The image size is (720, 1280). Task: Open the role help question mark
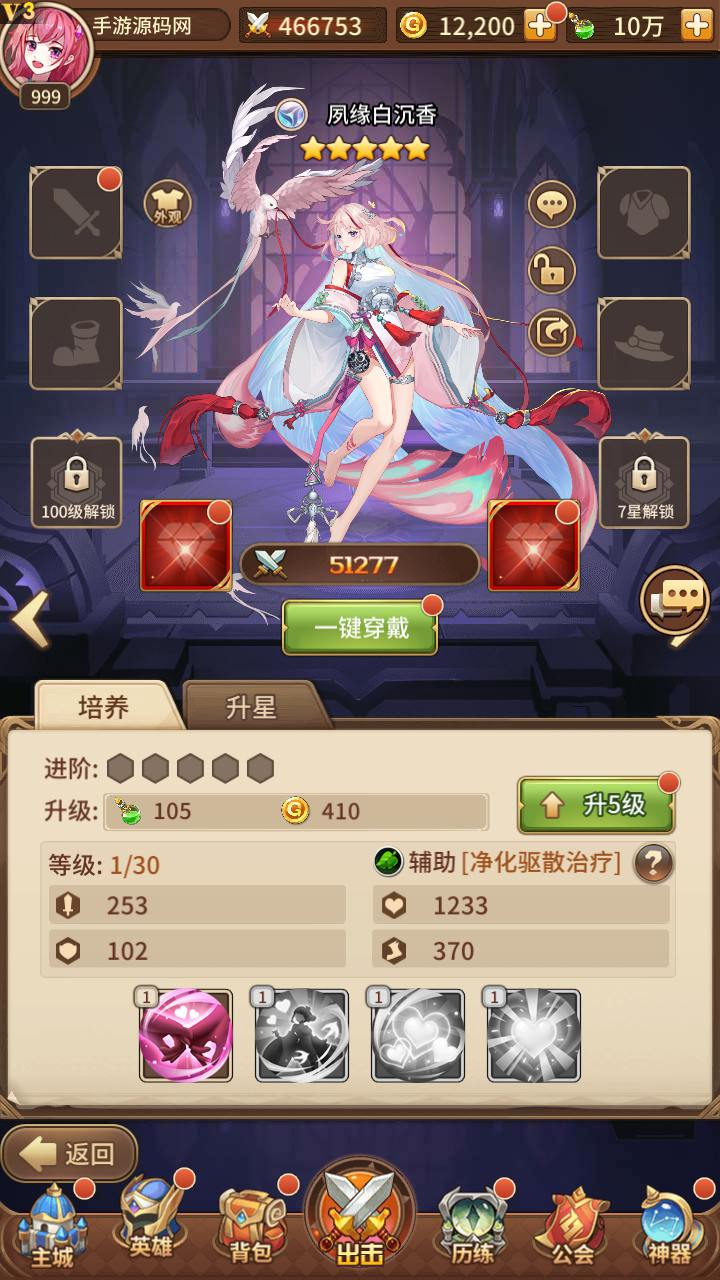[653, 862]
